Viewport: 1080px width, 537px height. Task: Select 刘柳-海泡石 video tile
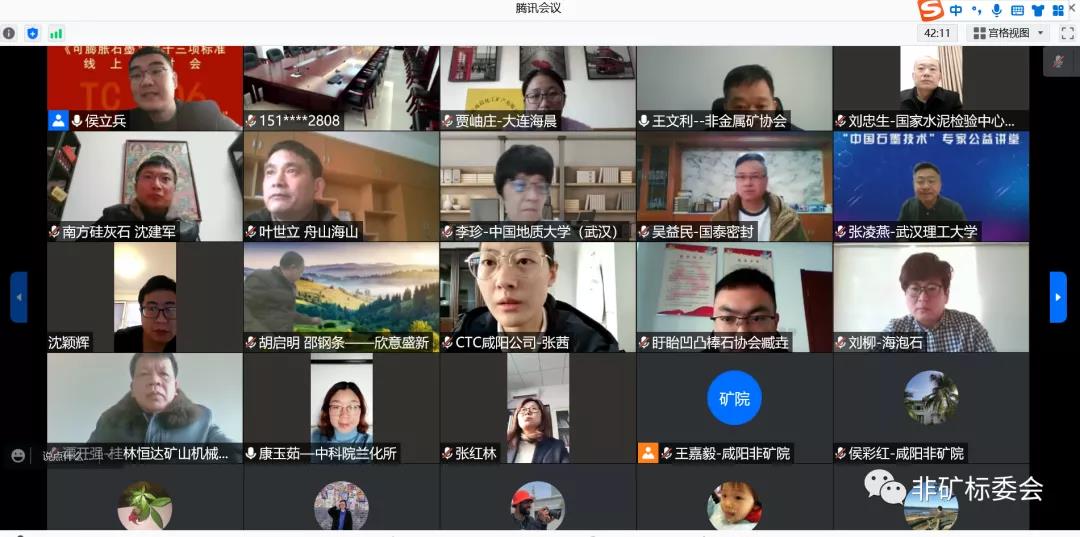(930, 297)
